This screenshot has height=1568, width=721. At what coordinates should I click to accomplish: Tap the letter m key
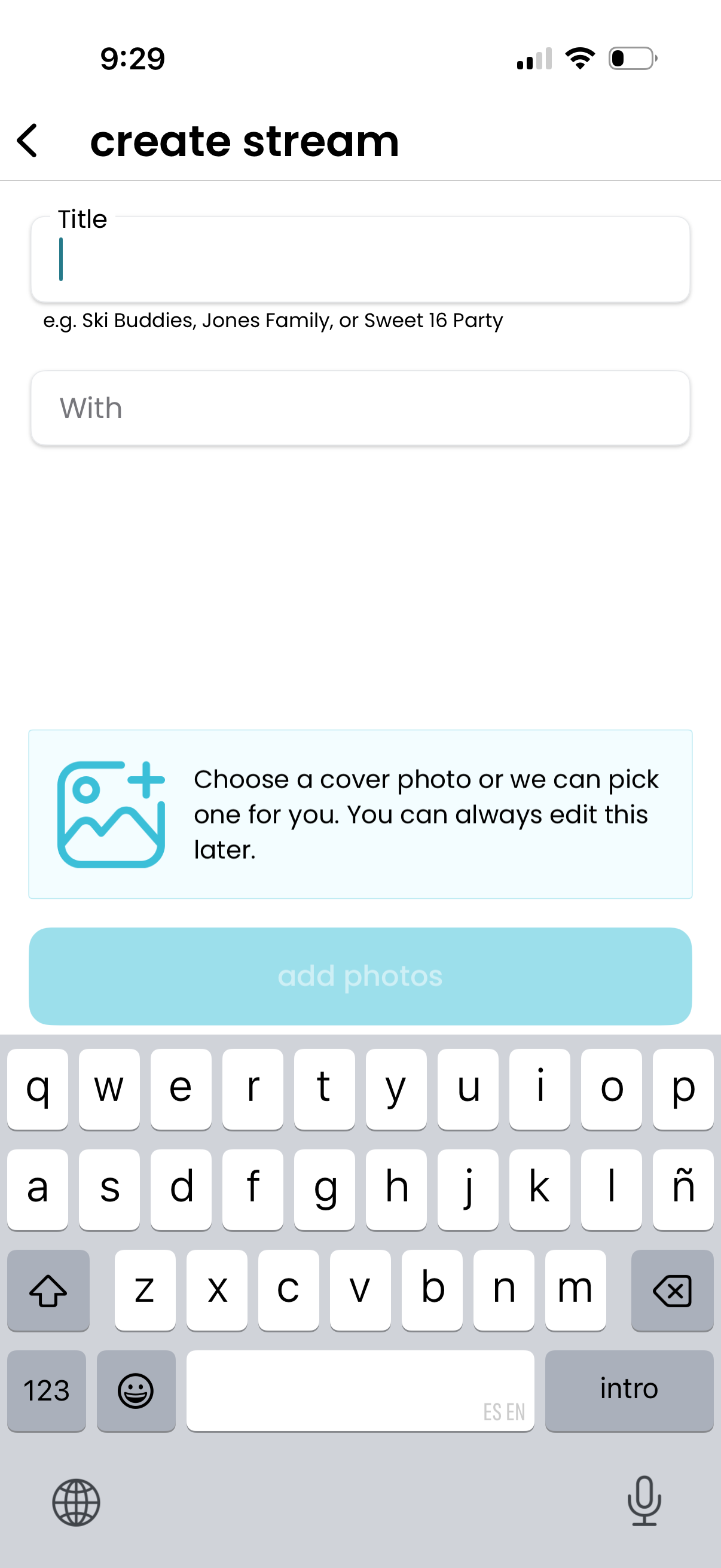click(x=575, y=1290)
